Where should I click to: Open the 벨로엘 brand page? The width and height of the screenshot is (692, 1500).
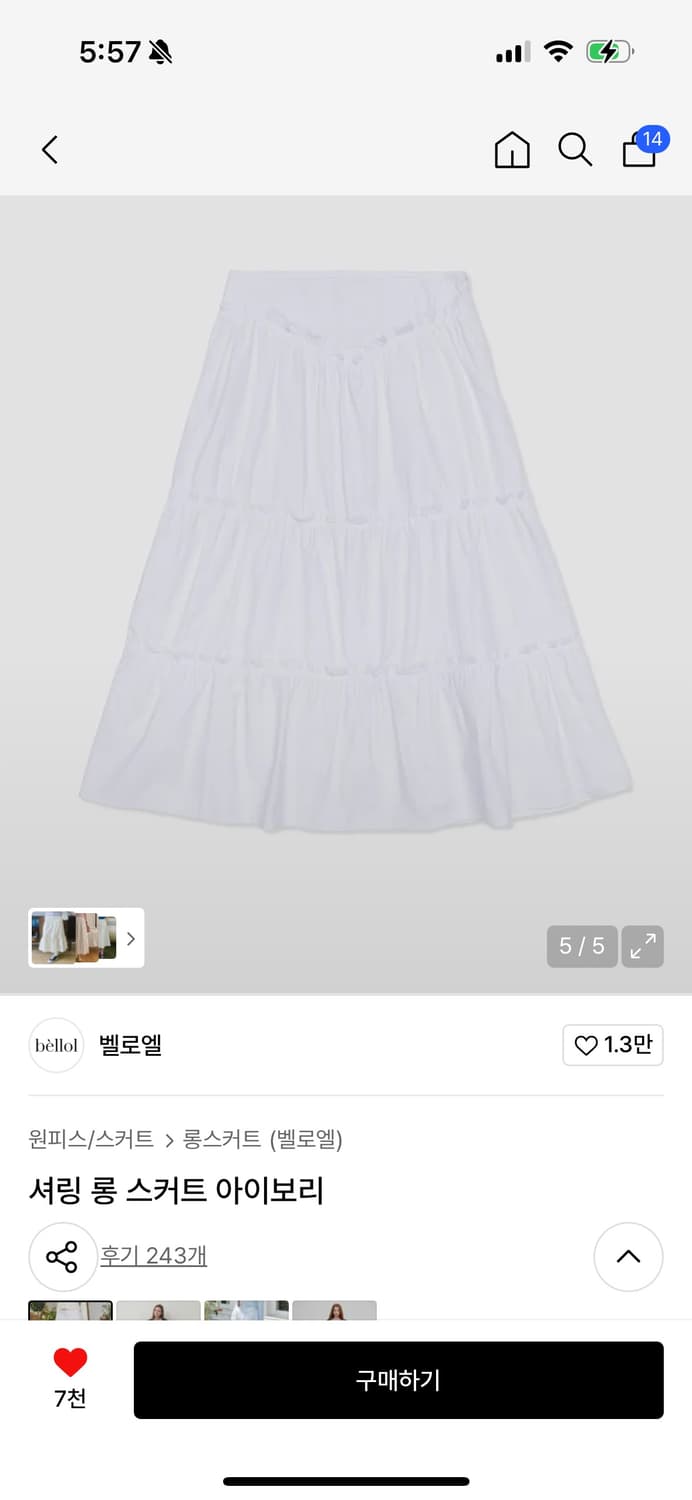point(130,1045)
